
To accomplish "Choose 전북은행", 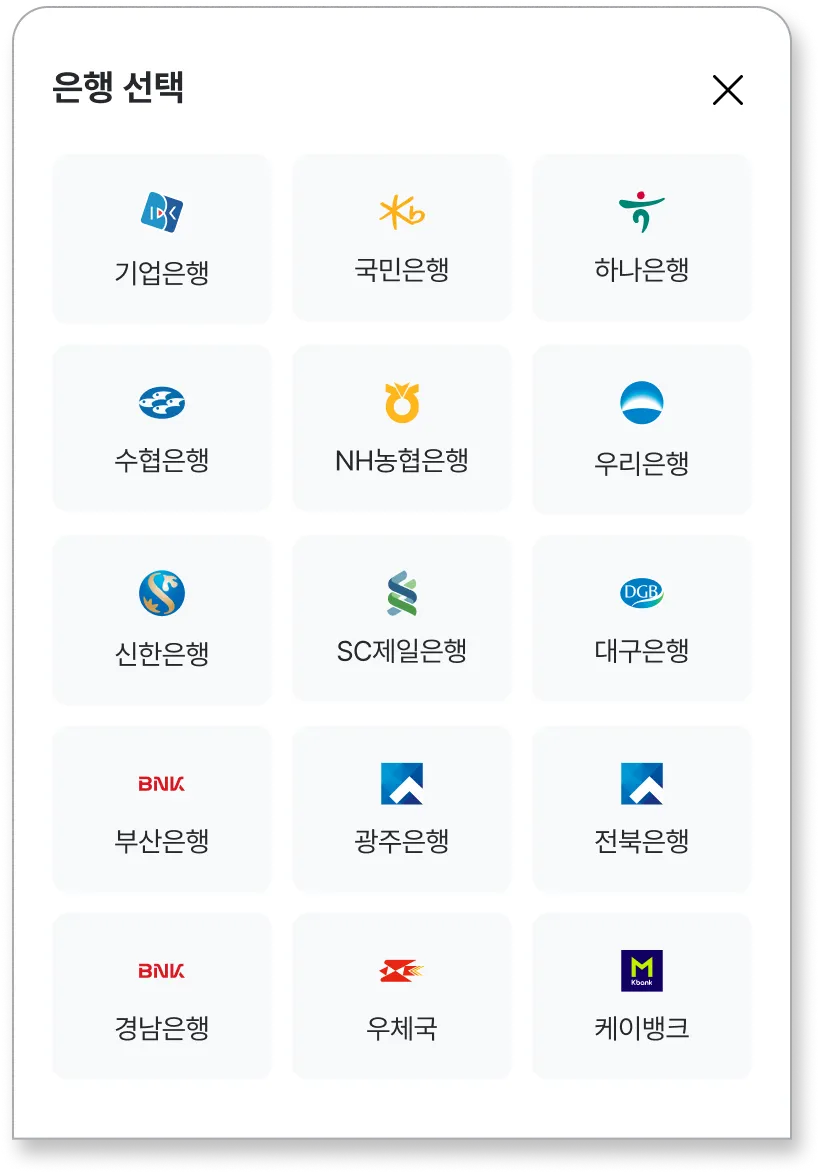I will click(641, 809).
